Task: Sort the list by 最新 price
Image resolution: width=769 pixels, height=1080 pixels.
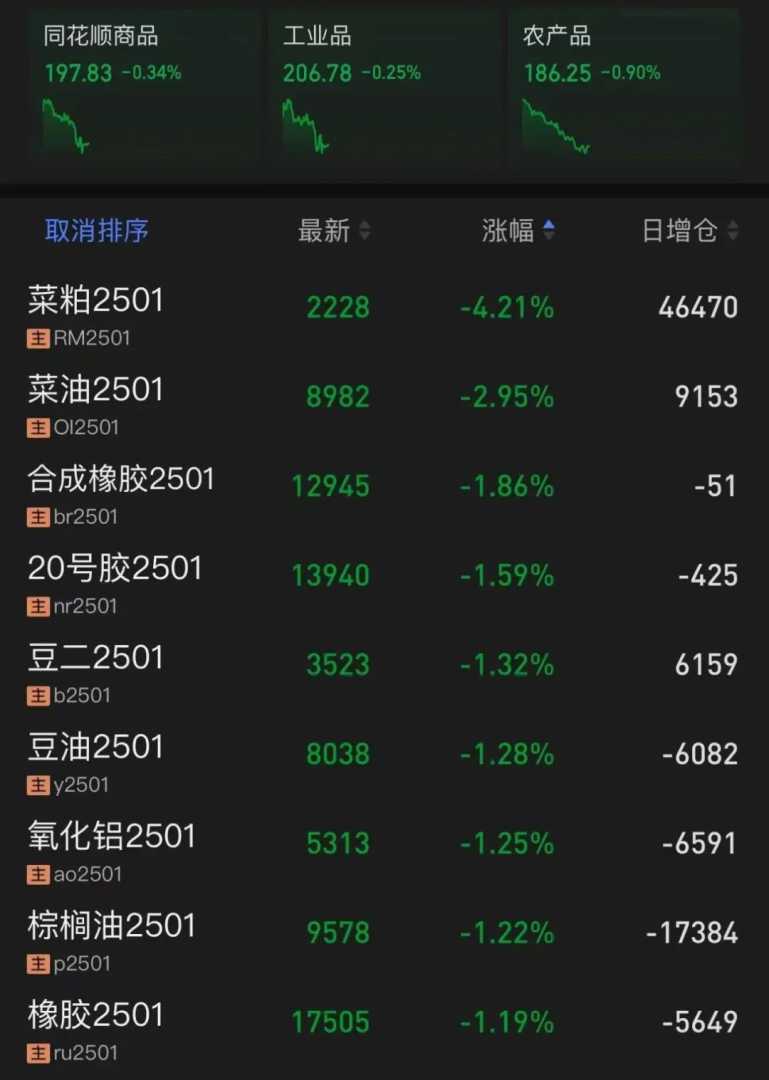Action: (x=334, y=231)
